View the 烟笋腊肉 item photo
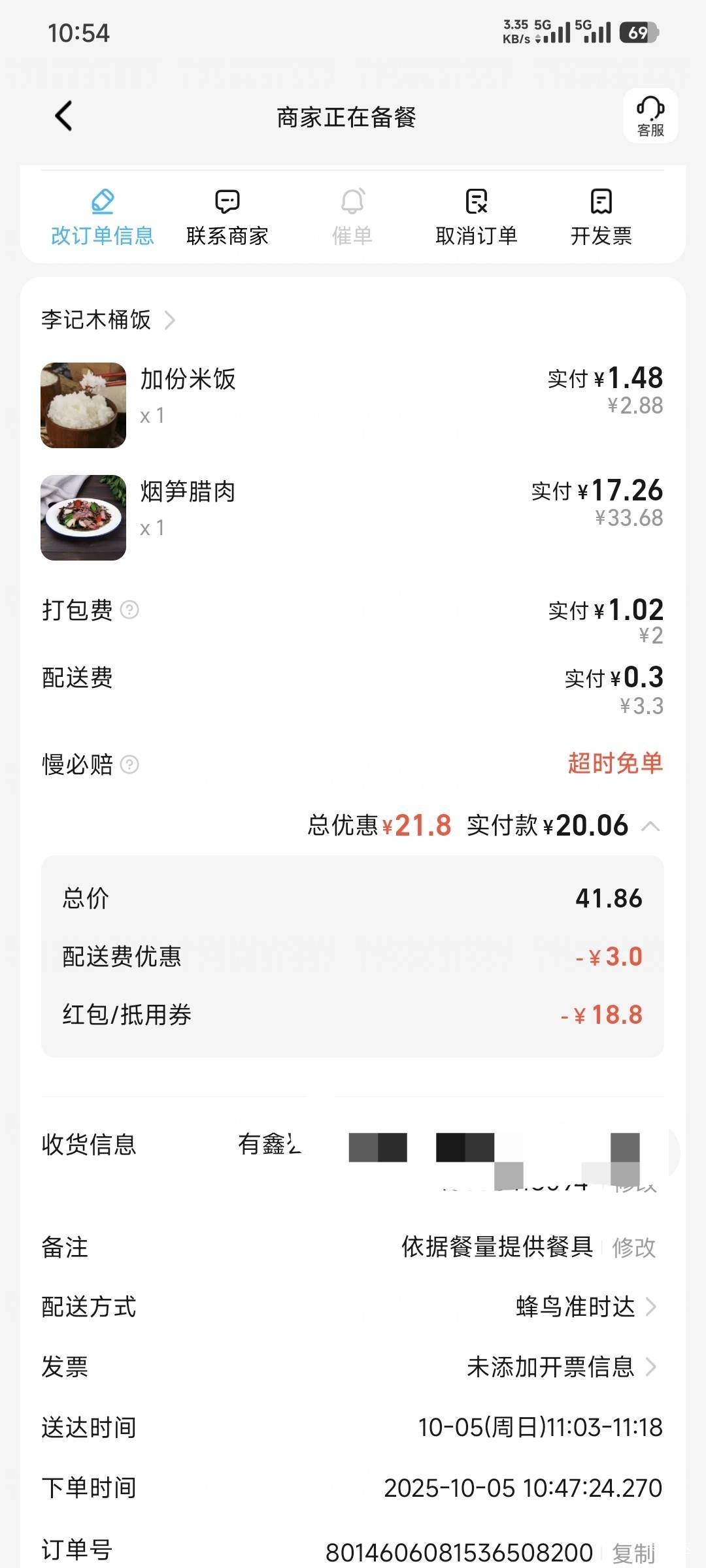 click(83, 517)
